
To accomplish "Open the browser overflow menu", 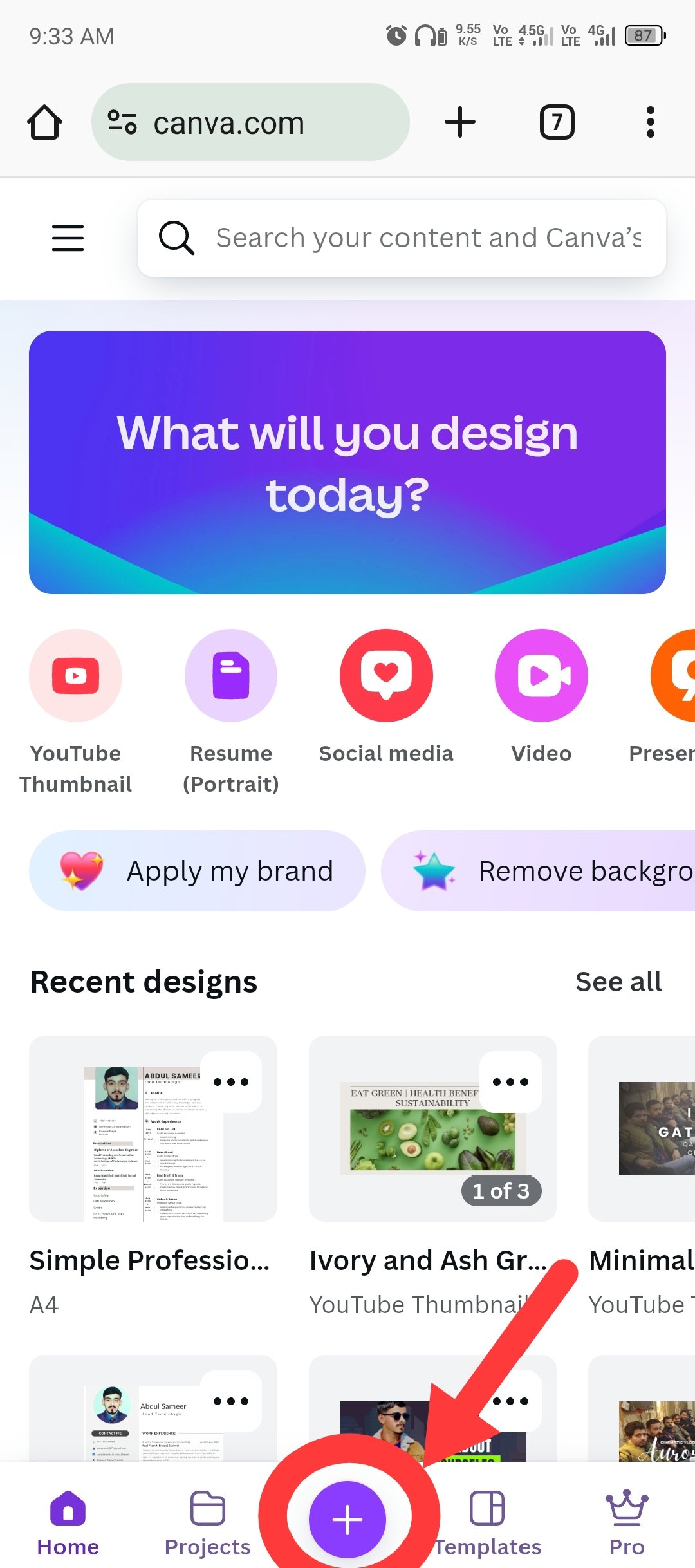I will pos(651,122).
